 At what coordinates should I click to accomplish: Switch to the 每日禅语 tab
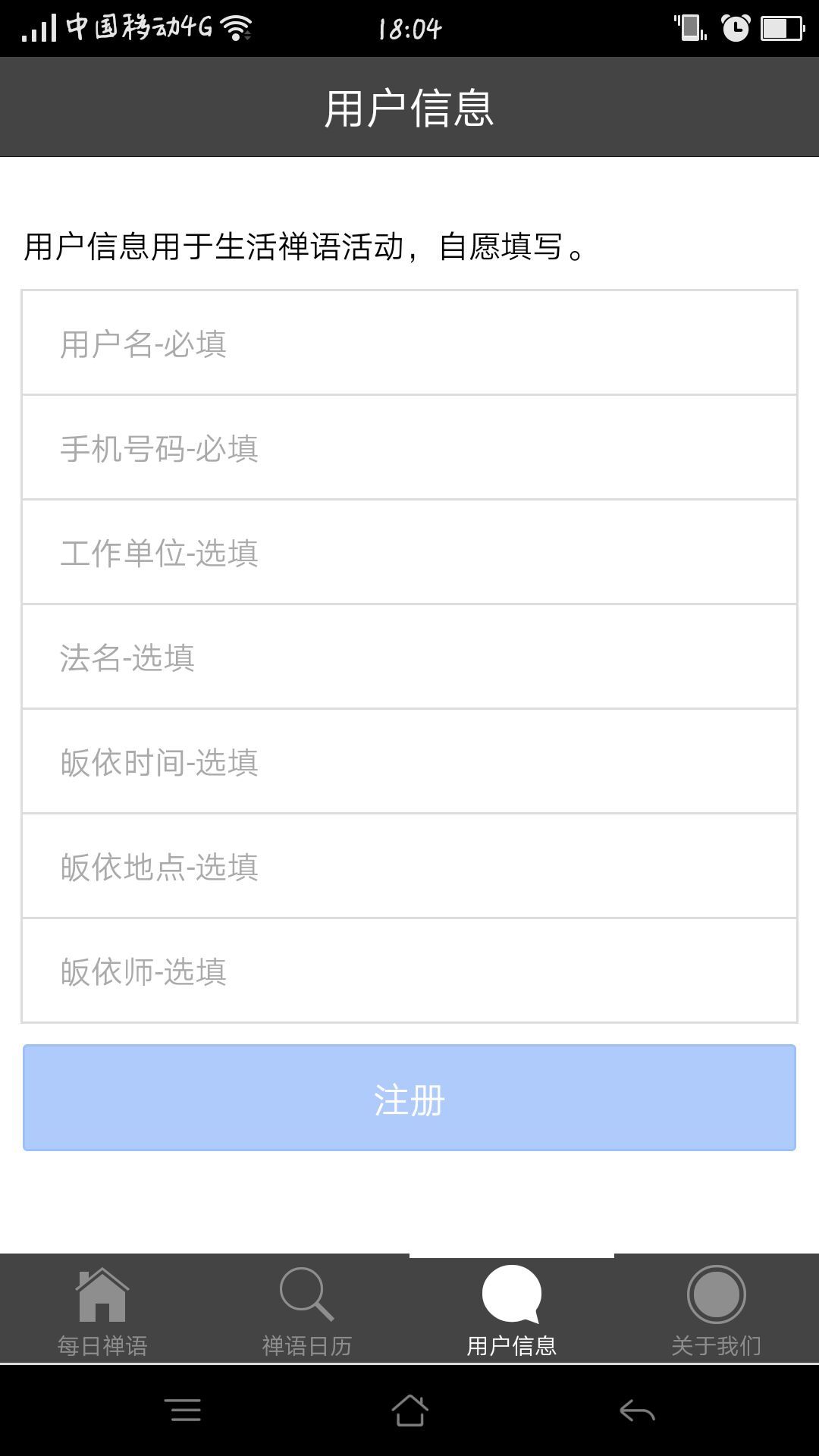[x=102, y=1310]
